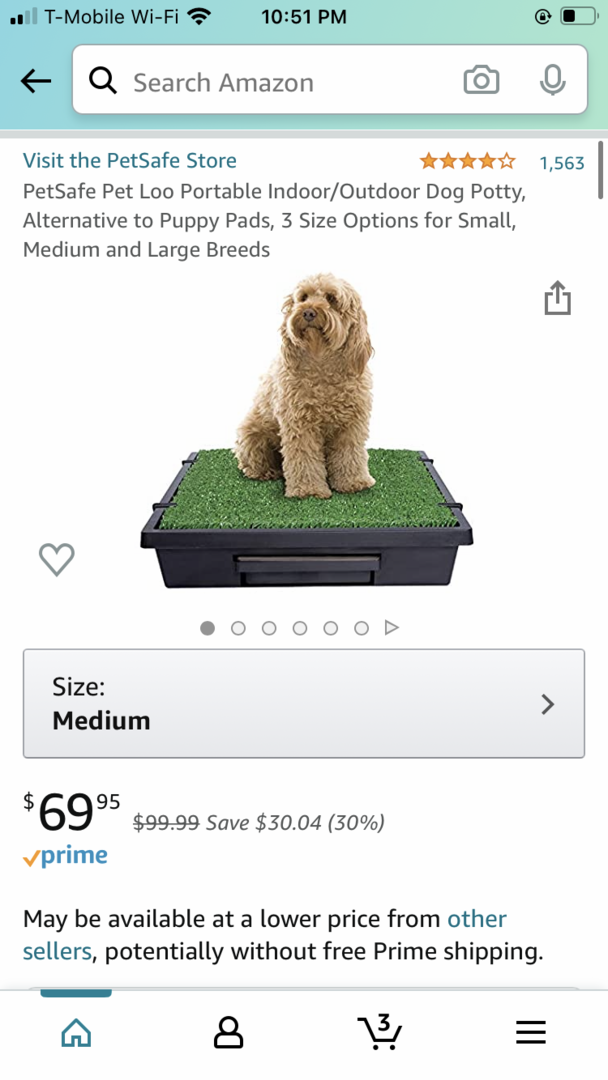Viewport: 608px width, 1080px height.
Task: Go back using the arrow icon
Action: [36, 82]
